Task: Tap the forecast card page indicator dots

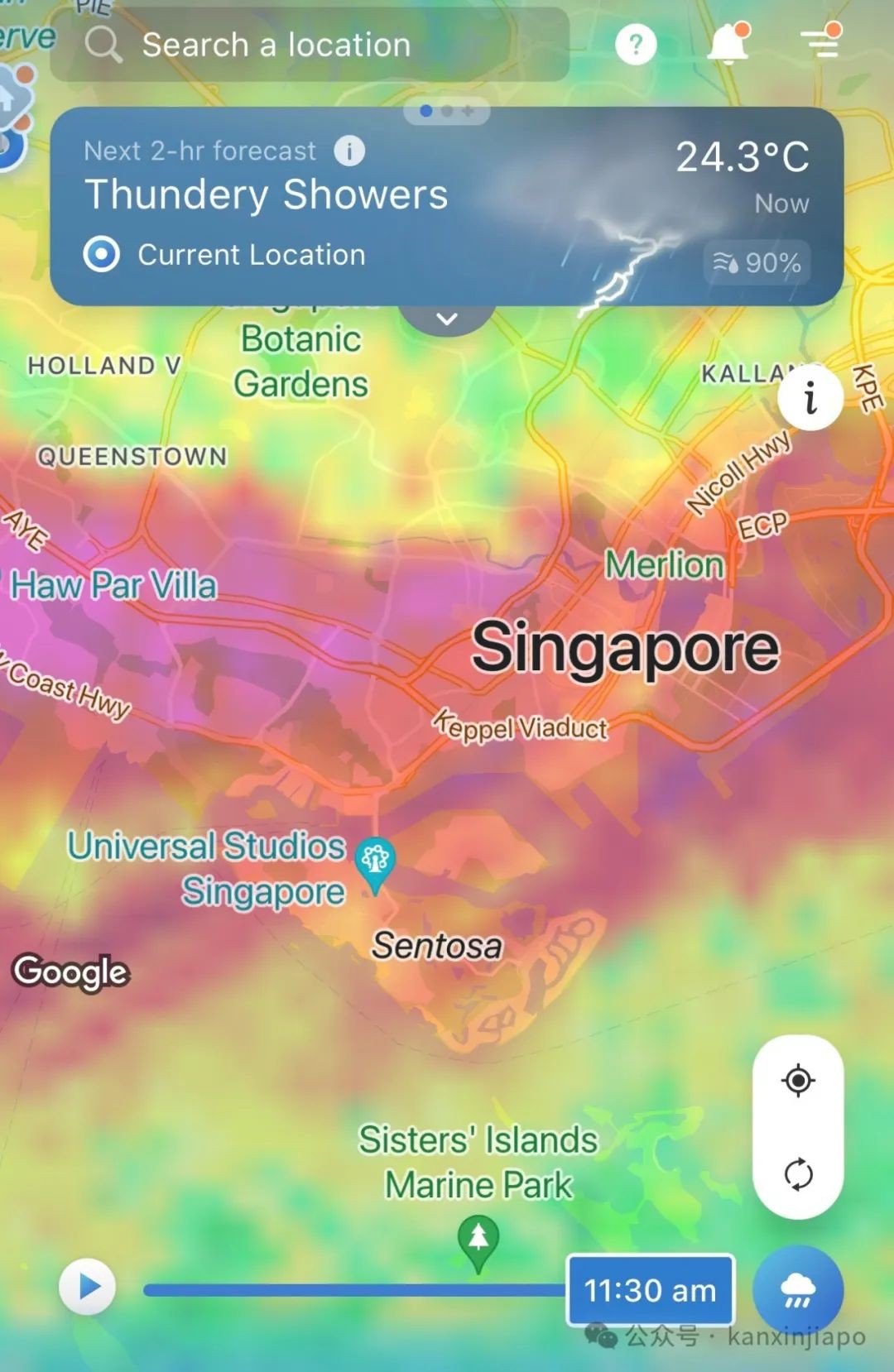Action: [x=447, y=111]
